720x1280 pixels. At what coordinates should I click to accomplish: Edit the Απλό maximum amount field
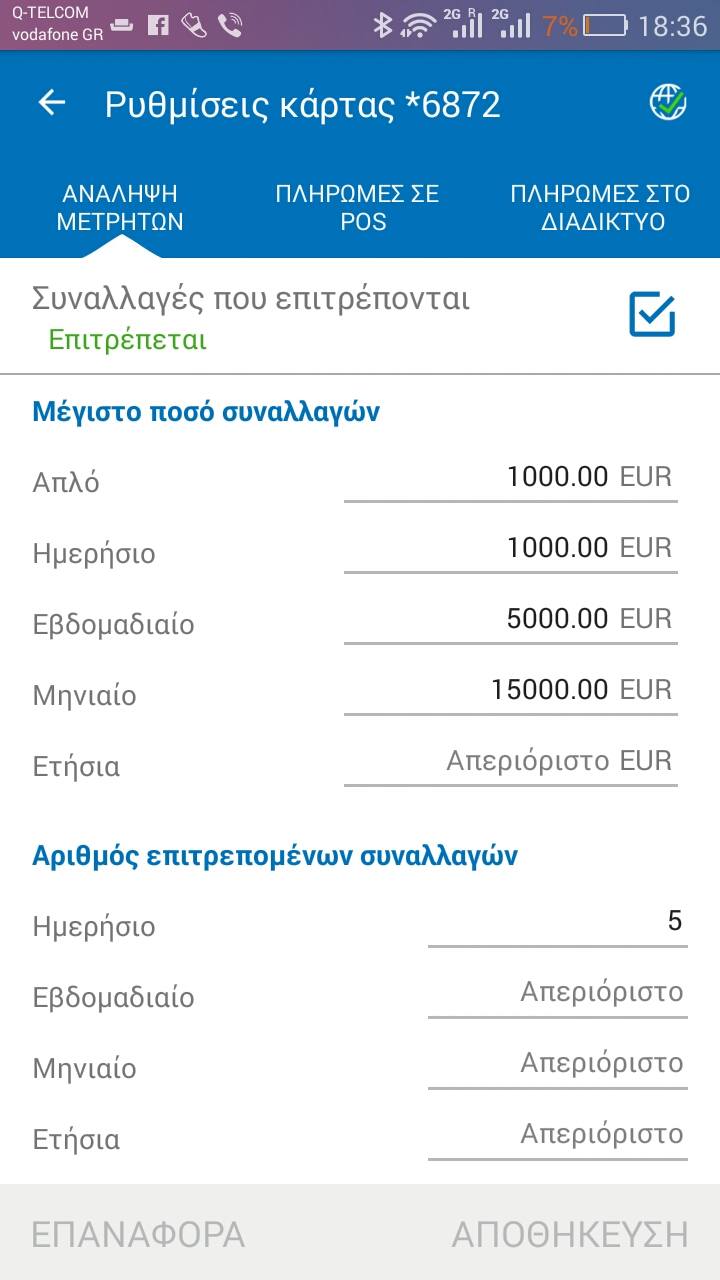[511, 479]
